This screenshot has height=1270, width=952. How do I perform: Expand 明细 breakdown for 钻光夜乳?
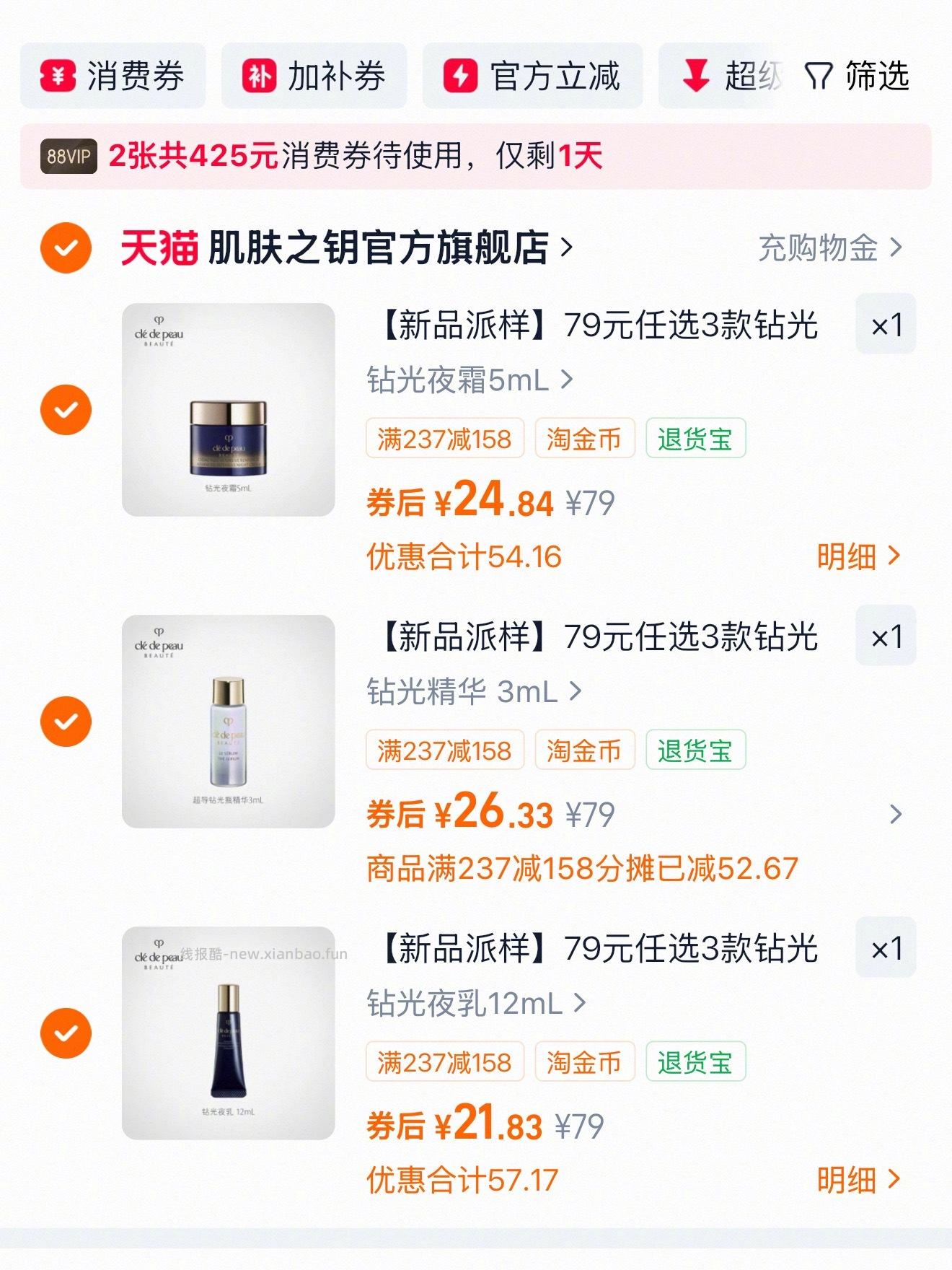(858, 1178)
